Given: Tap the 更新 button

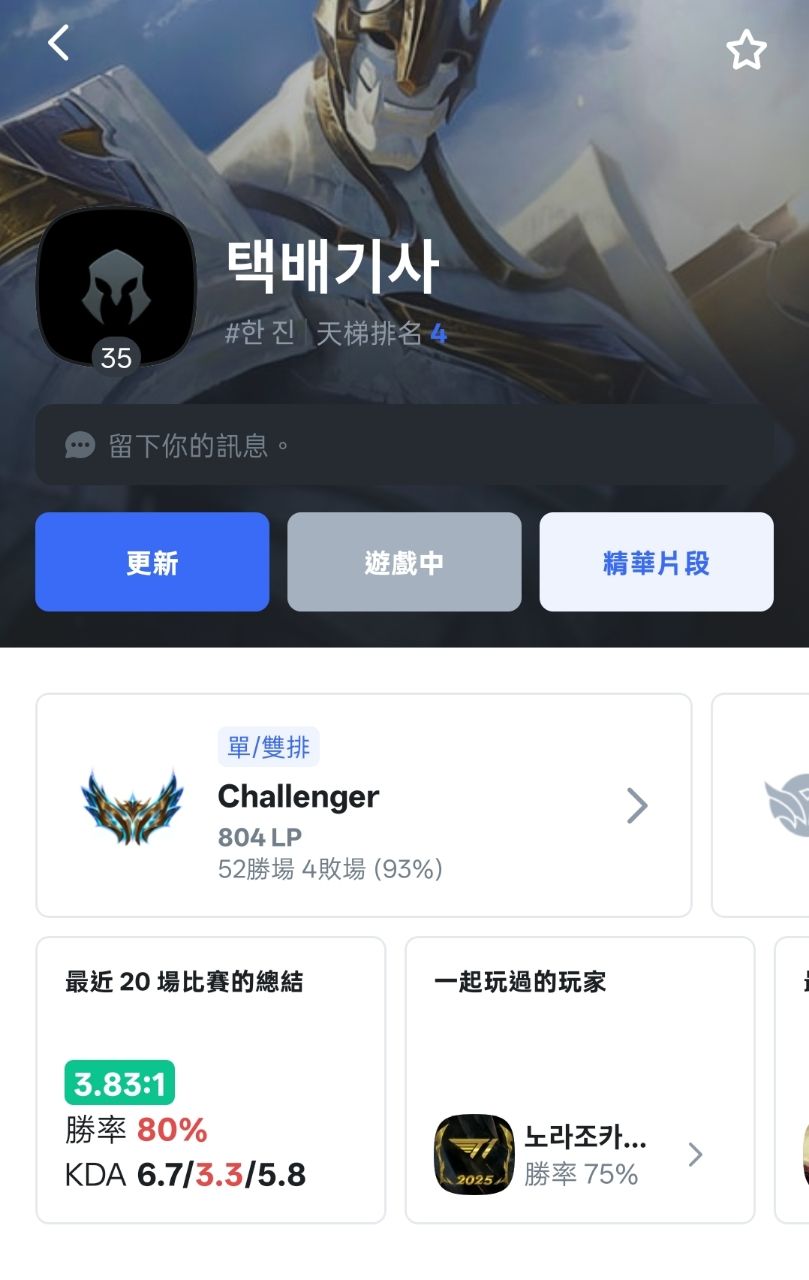Looking at the screenshot, I should (152, 562).
